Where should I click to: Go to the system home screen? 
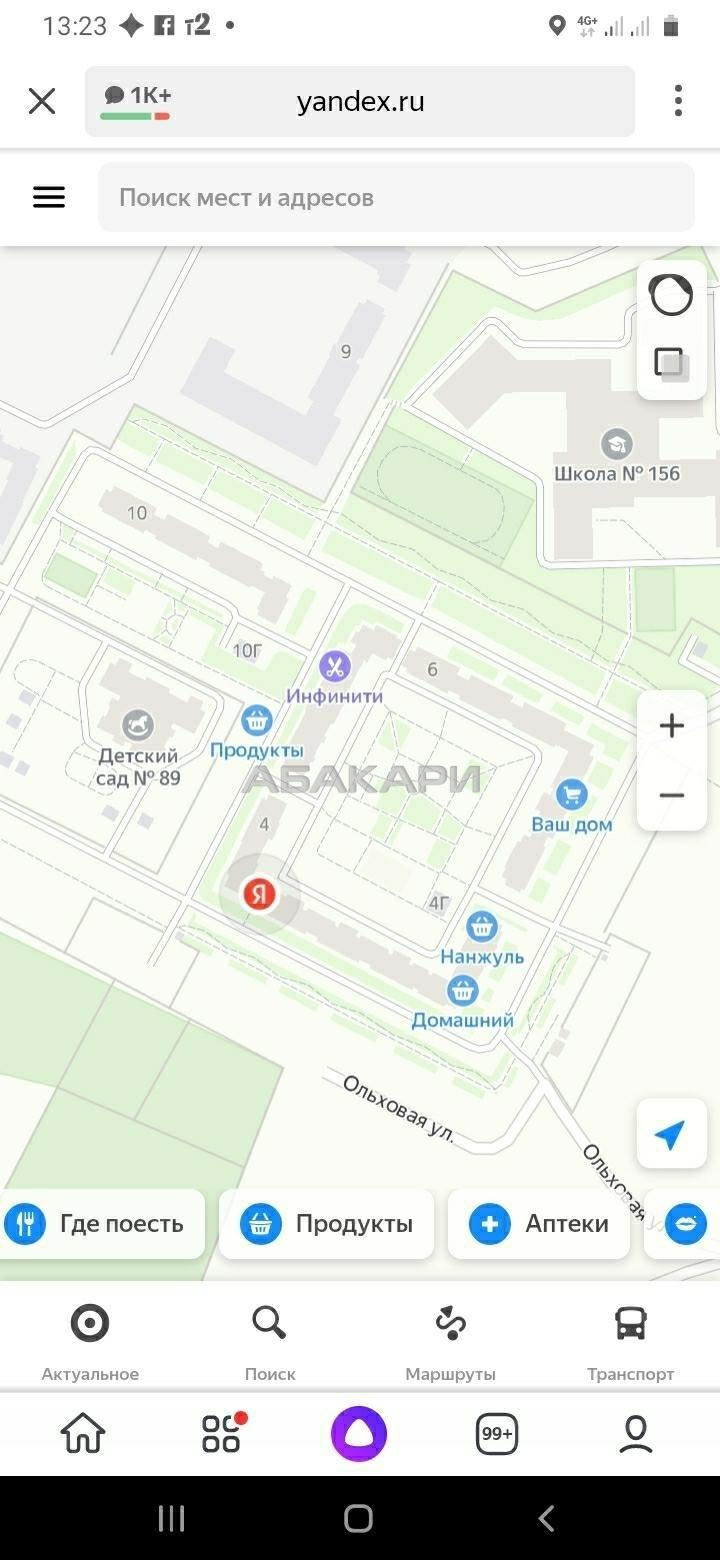359,1519
